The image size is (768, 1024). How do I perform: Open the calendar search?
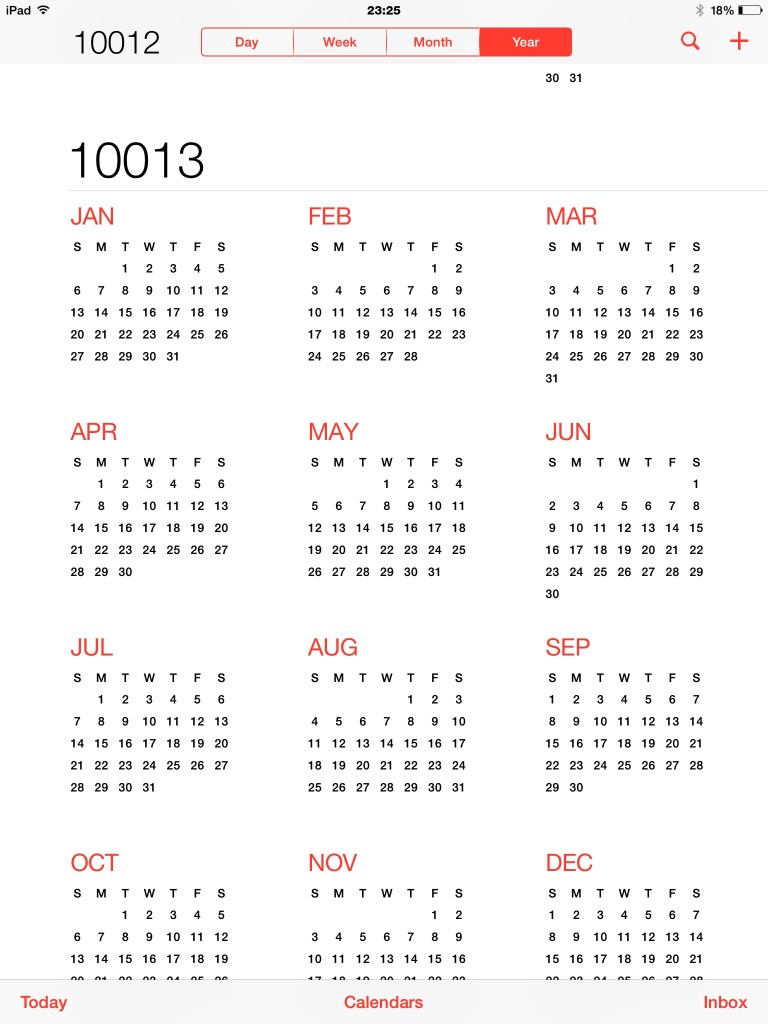690,42
